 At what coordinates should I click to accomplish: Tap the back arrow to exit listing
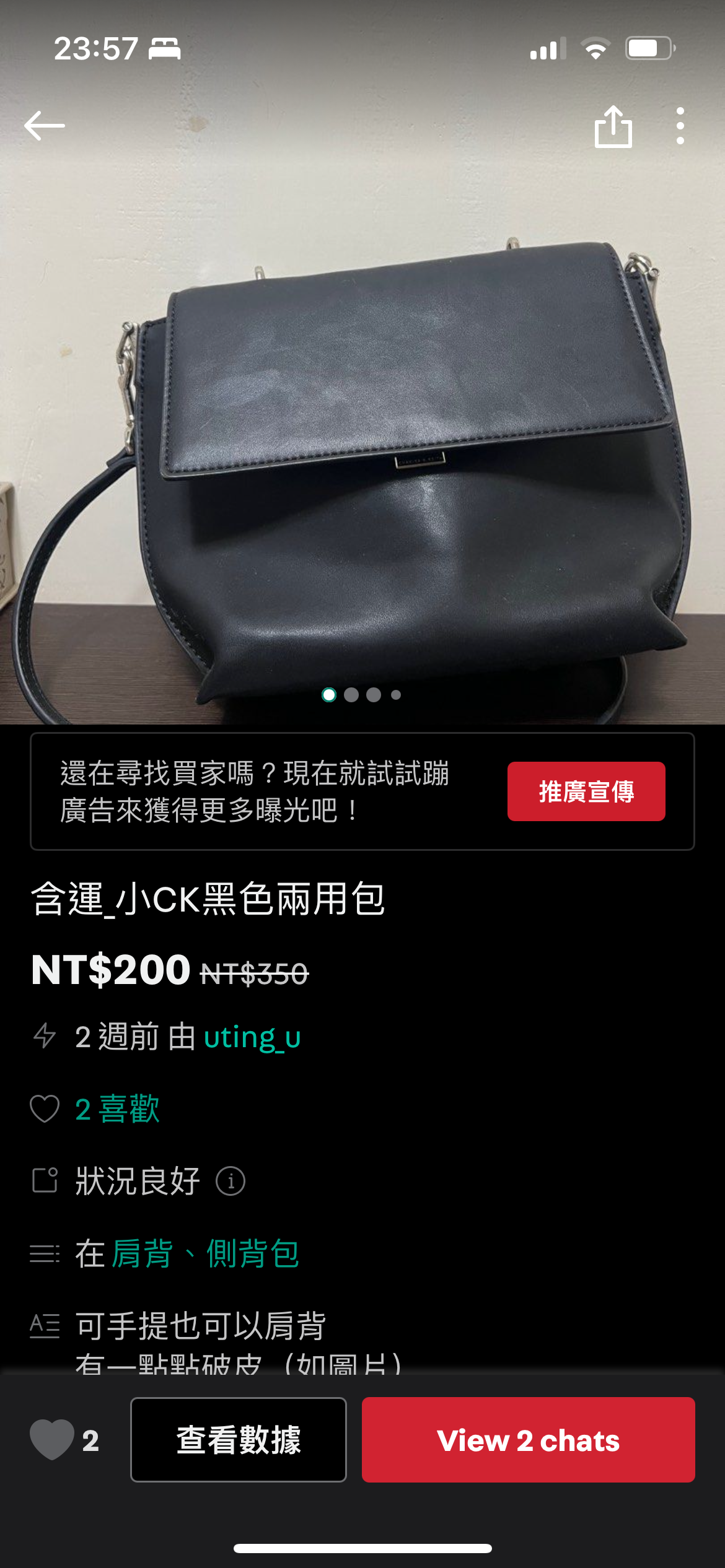(x=42, y=125)
